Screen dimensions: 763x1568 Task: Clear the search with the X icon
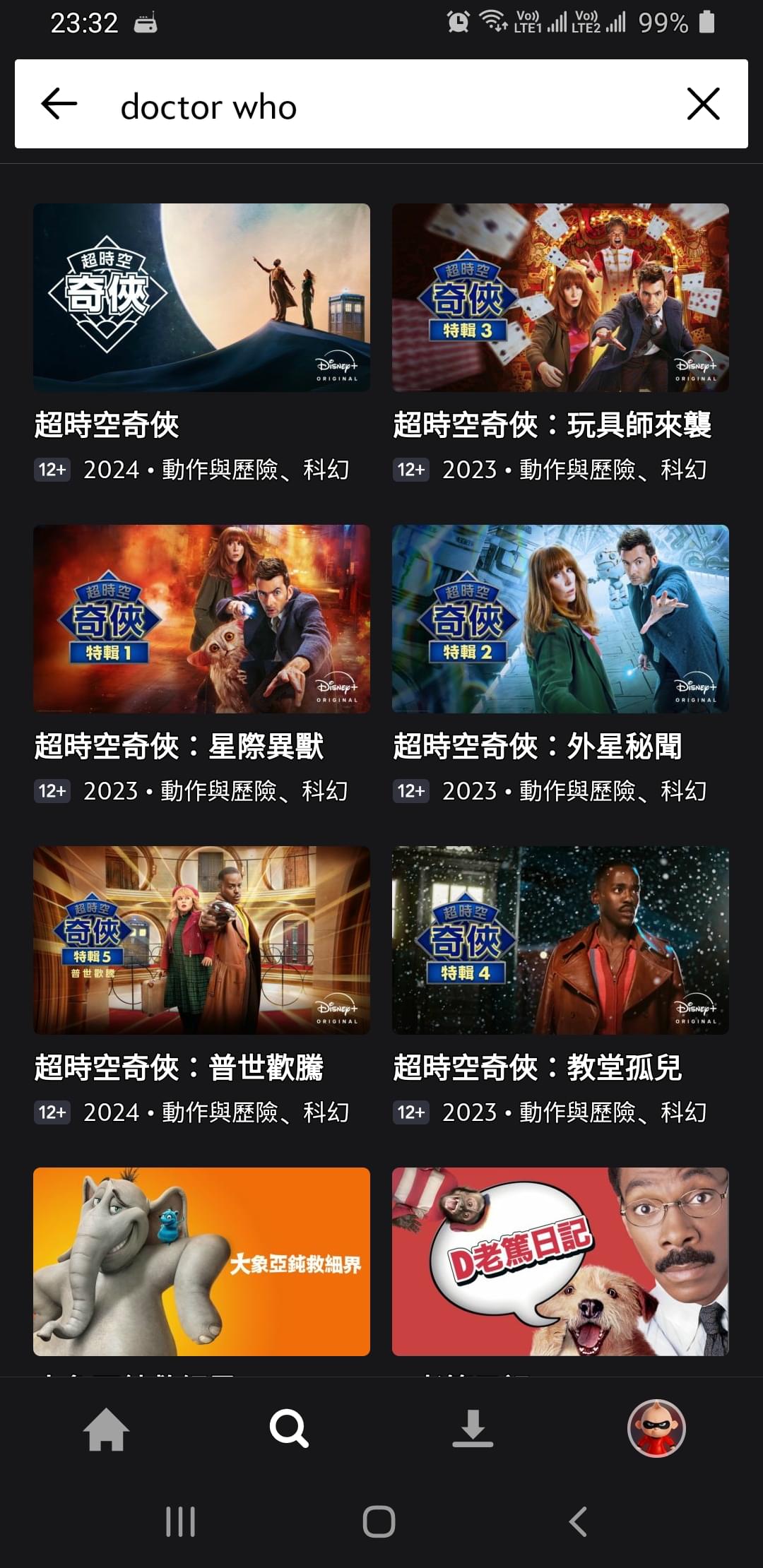[x=704, y=105]
